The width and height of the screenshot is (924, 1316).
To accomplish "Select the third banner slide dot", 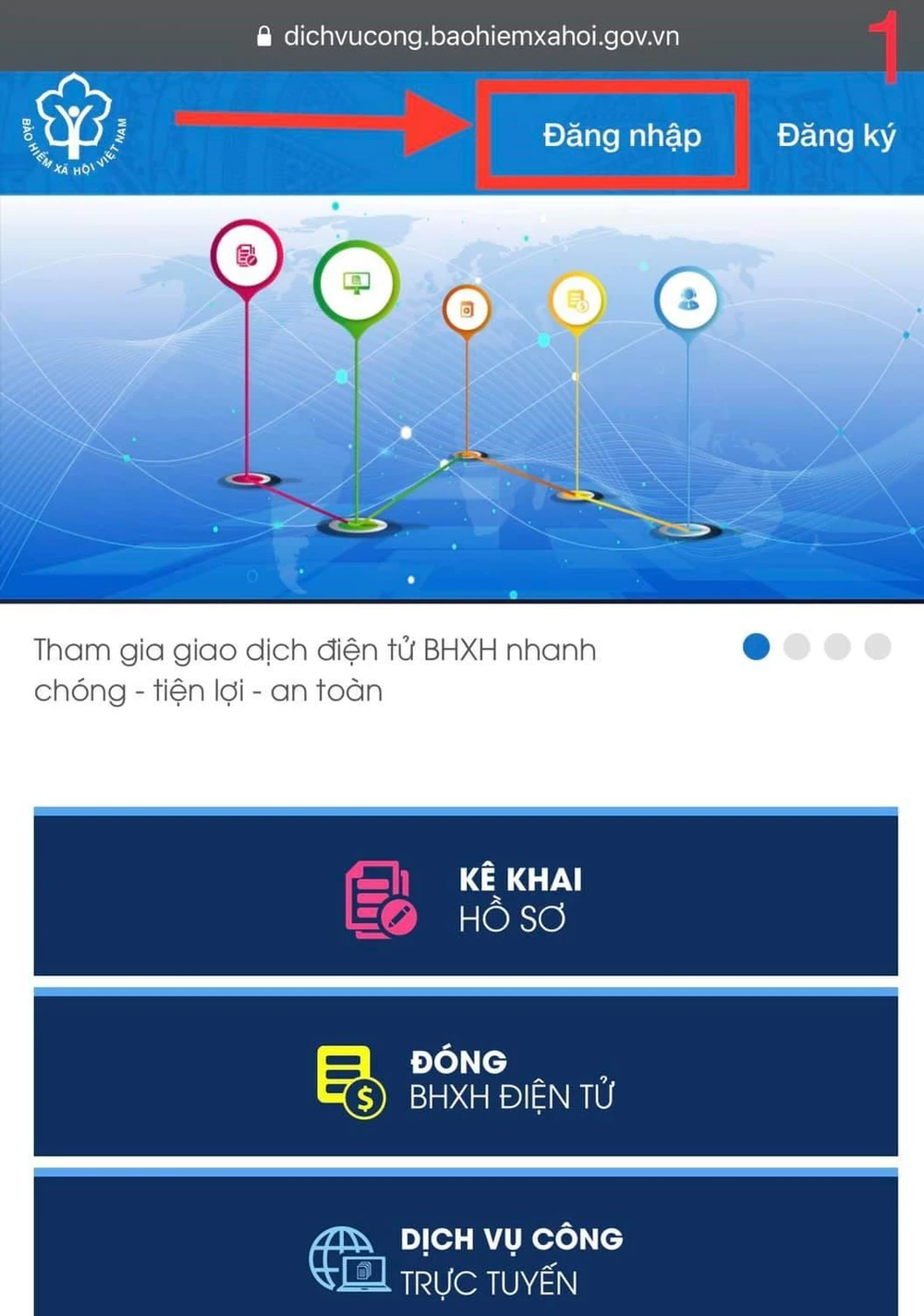I will point(837,647).
